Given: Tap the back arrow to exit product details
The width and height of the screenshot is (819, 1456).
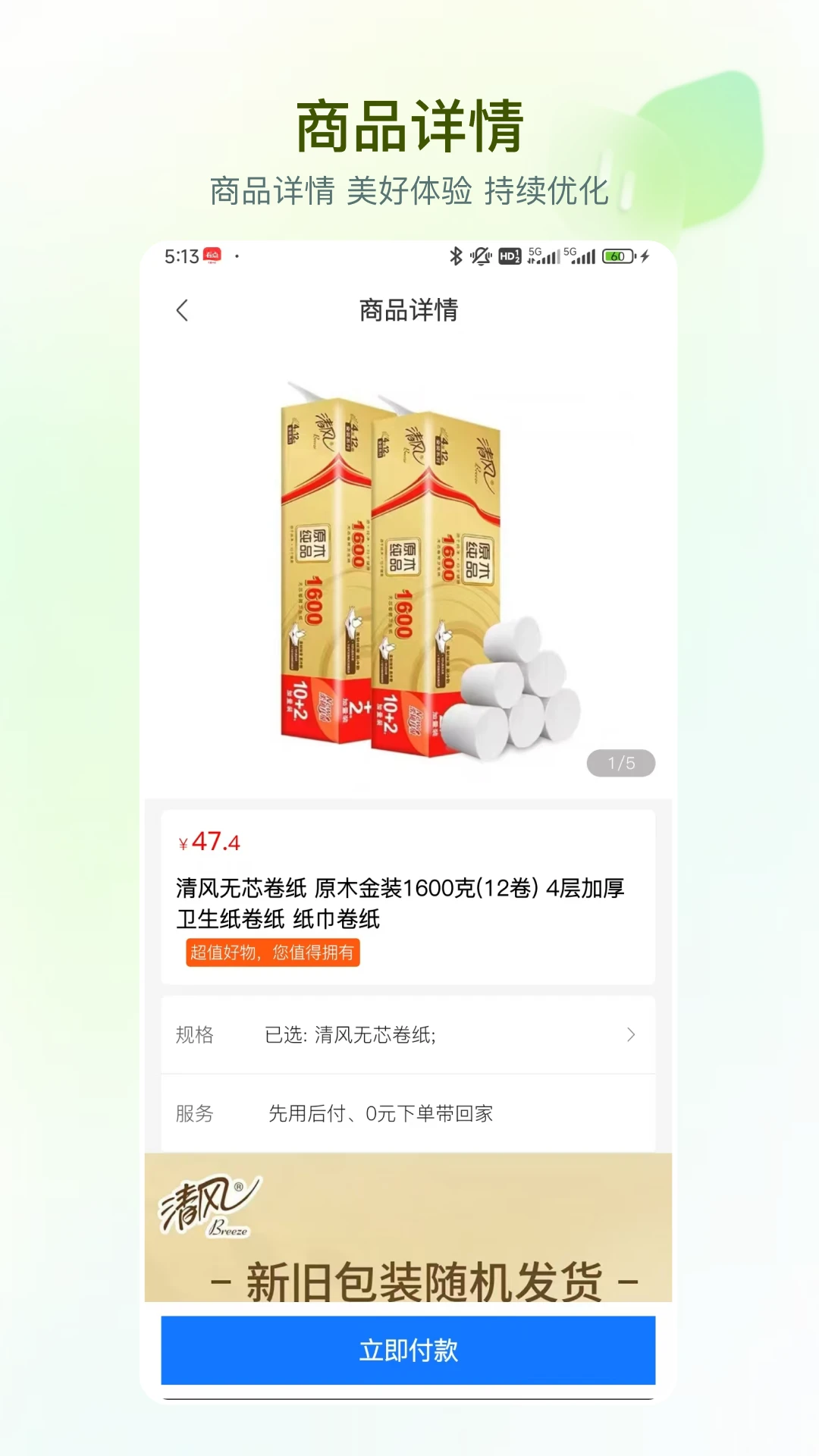Looking at the screenshot, I should pos(181,311).
